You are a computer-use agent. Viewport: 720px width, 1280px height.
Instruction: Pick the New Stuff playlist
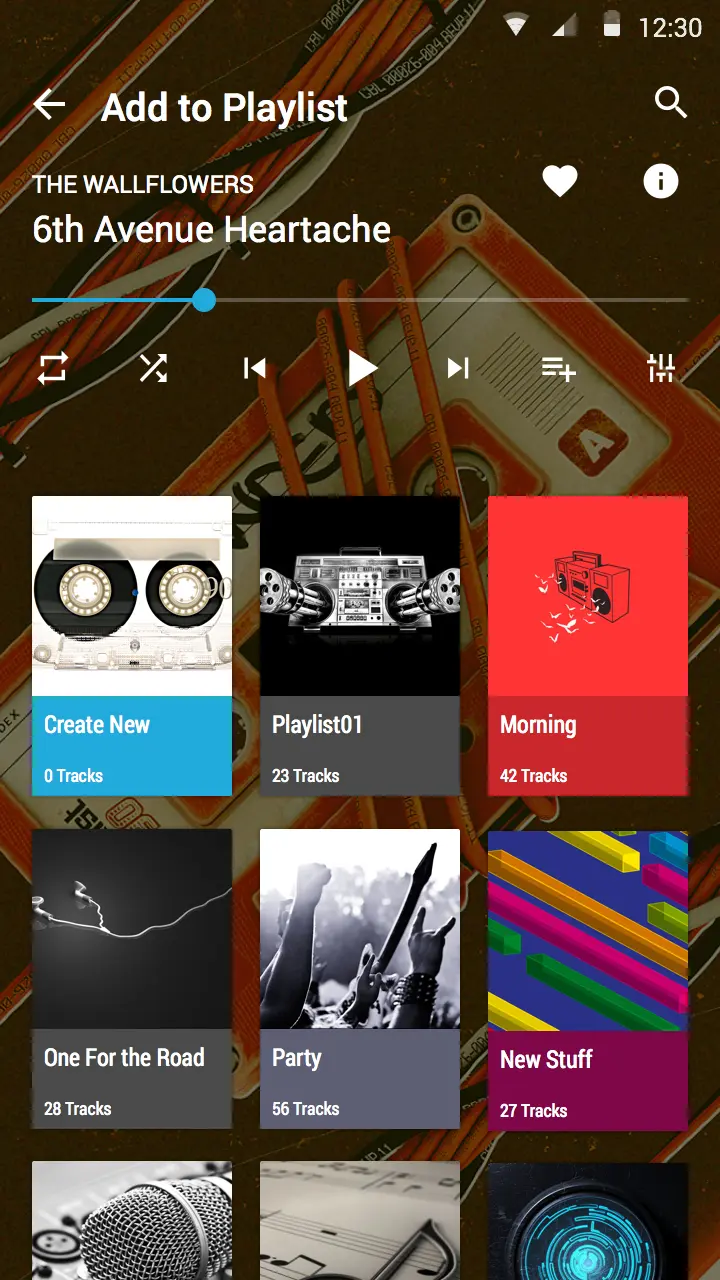pos(588,978)
